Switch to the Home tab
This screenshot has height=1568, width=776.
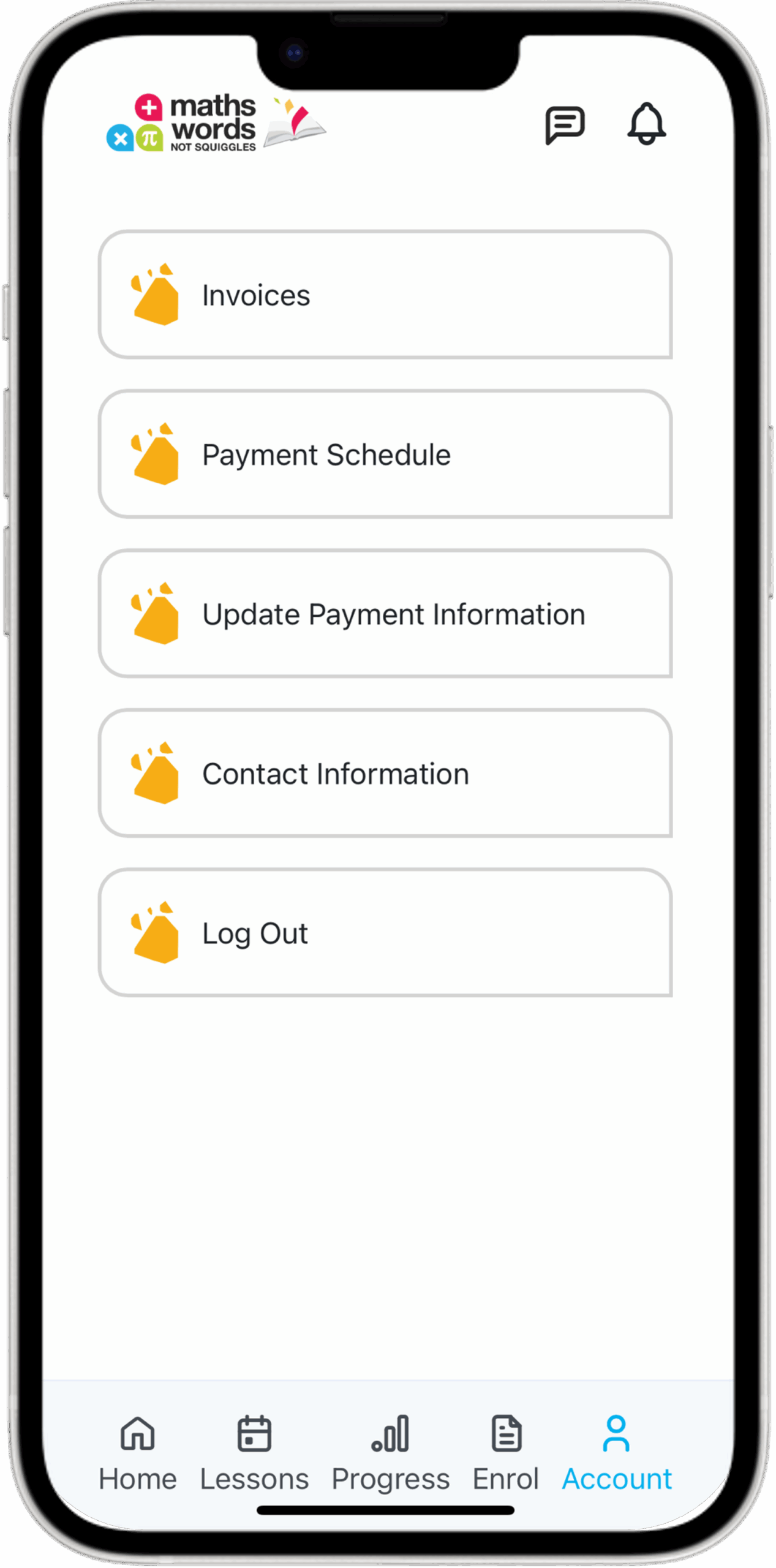(x=138, y=1452)
